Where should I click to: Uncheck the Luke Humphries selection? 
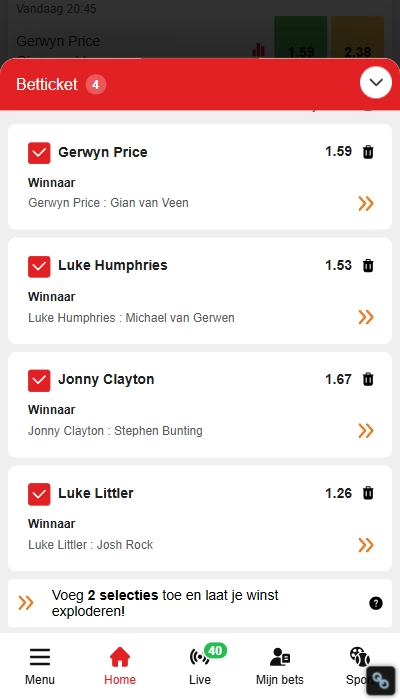tap(39, 267)
